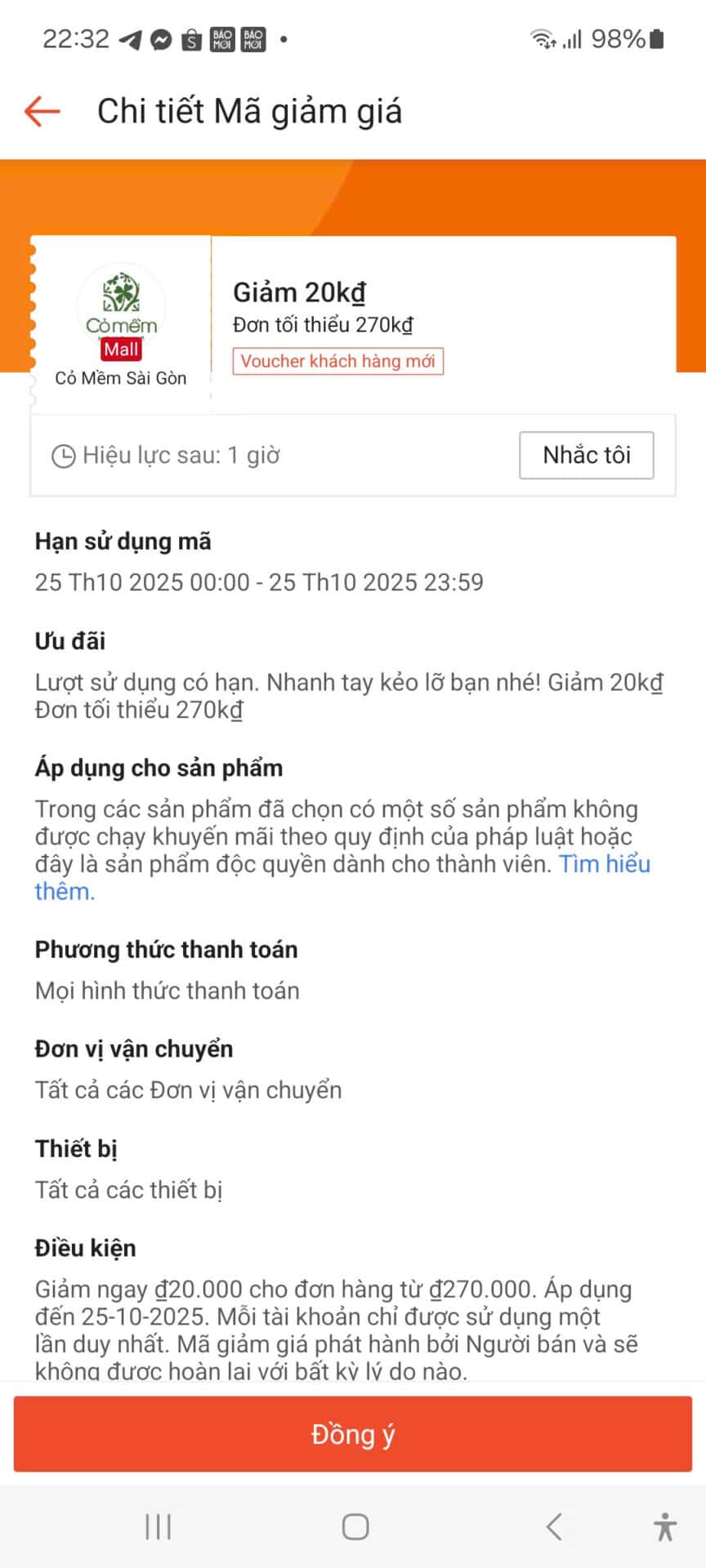Confirm by tapping Đồng ý
The image size is (706, 1568).
[x=353, y=1433]
